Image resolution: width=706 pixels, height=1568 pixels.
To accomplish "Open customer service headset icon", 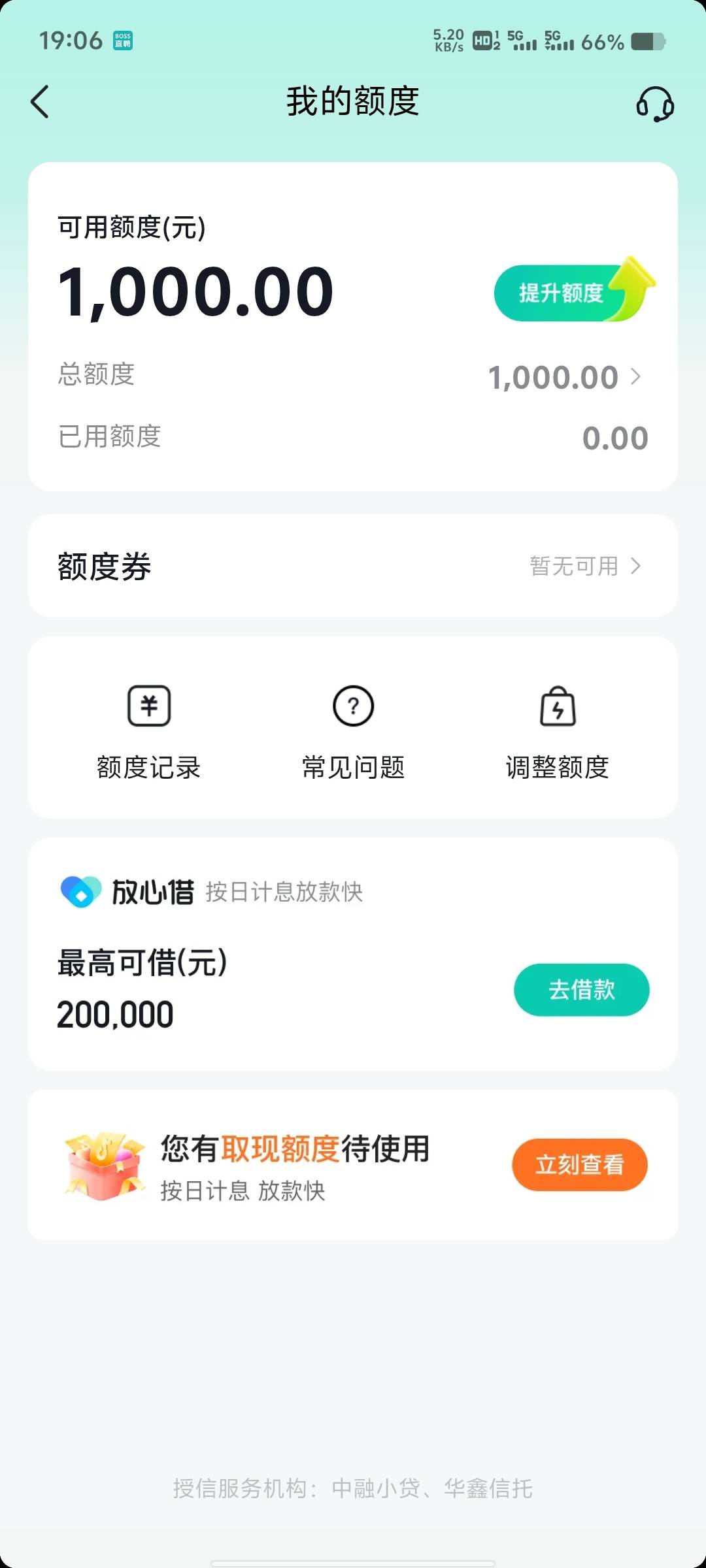I will tap(655, 104).
